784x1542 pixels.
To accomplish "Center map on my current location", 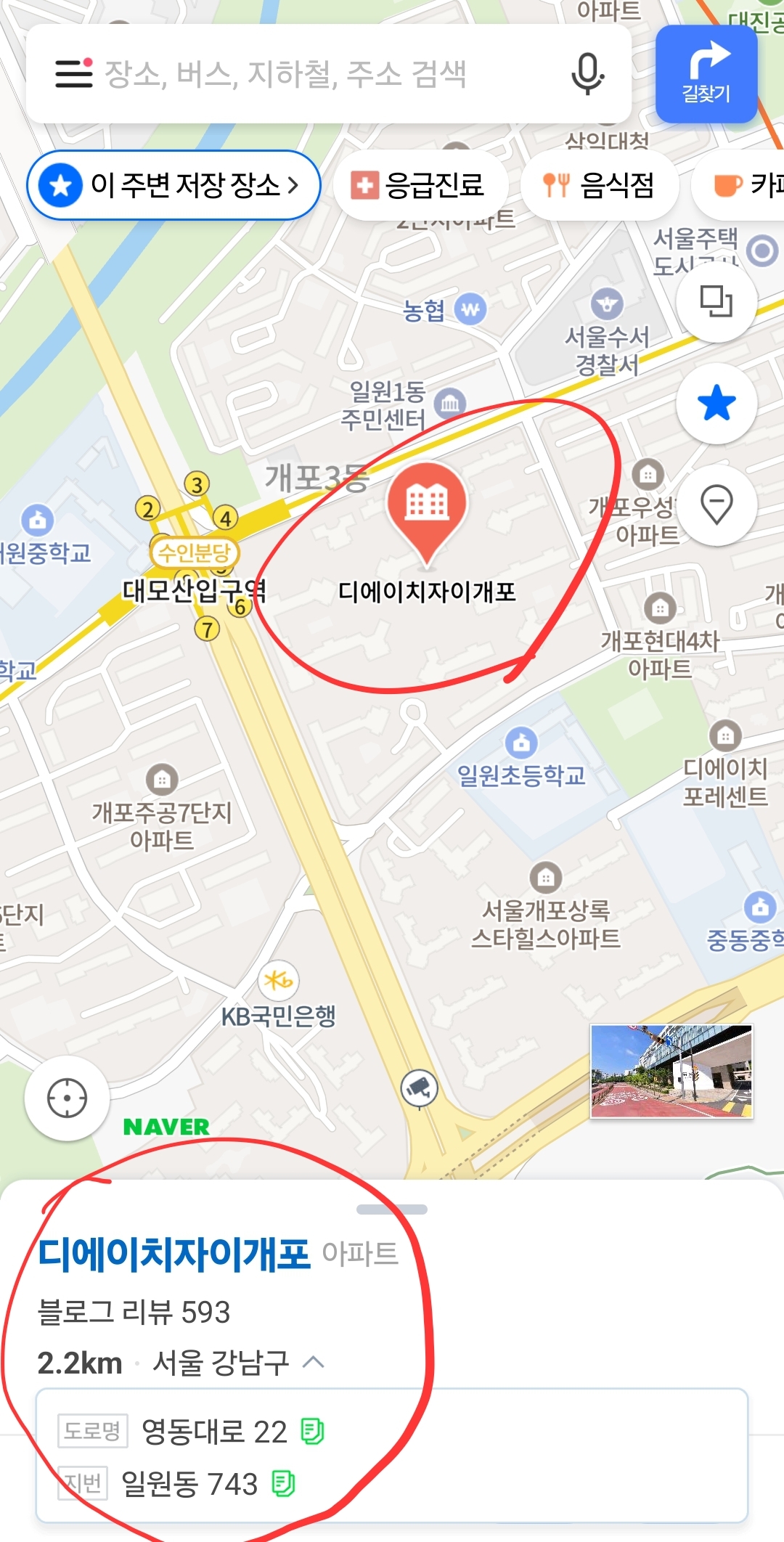I will pos(67,1098).
